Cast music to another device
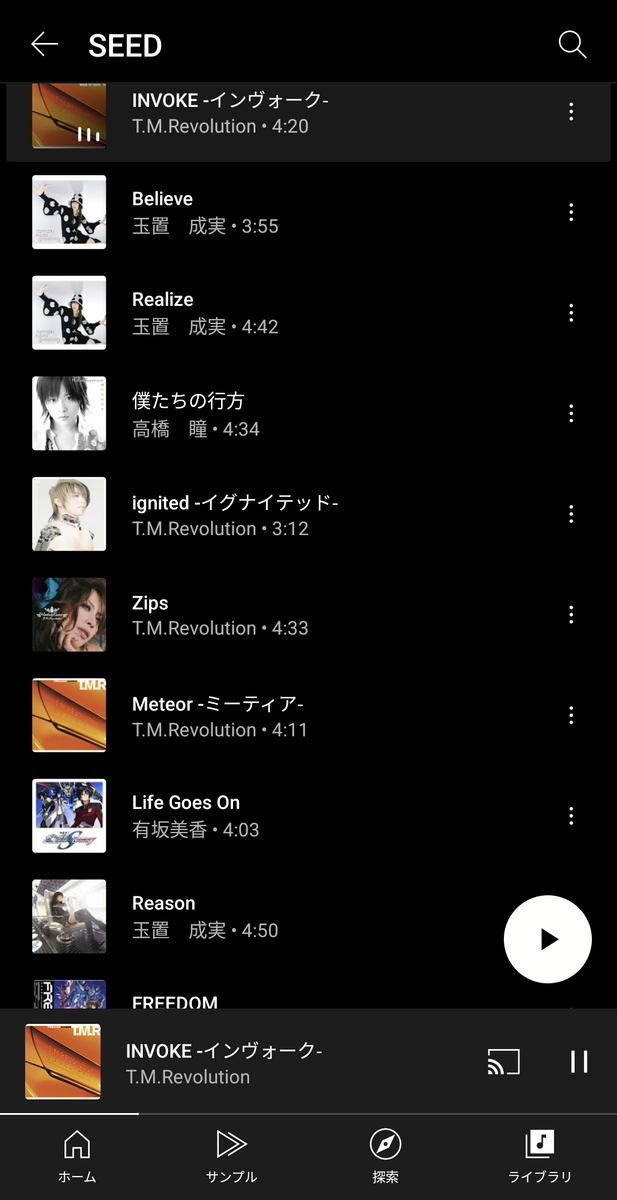Image resolution: width=617 pixels, height=1200 pixels. tap(504, 1062)
